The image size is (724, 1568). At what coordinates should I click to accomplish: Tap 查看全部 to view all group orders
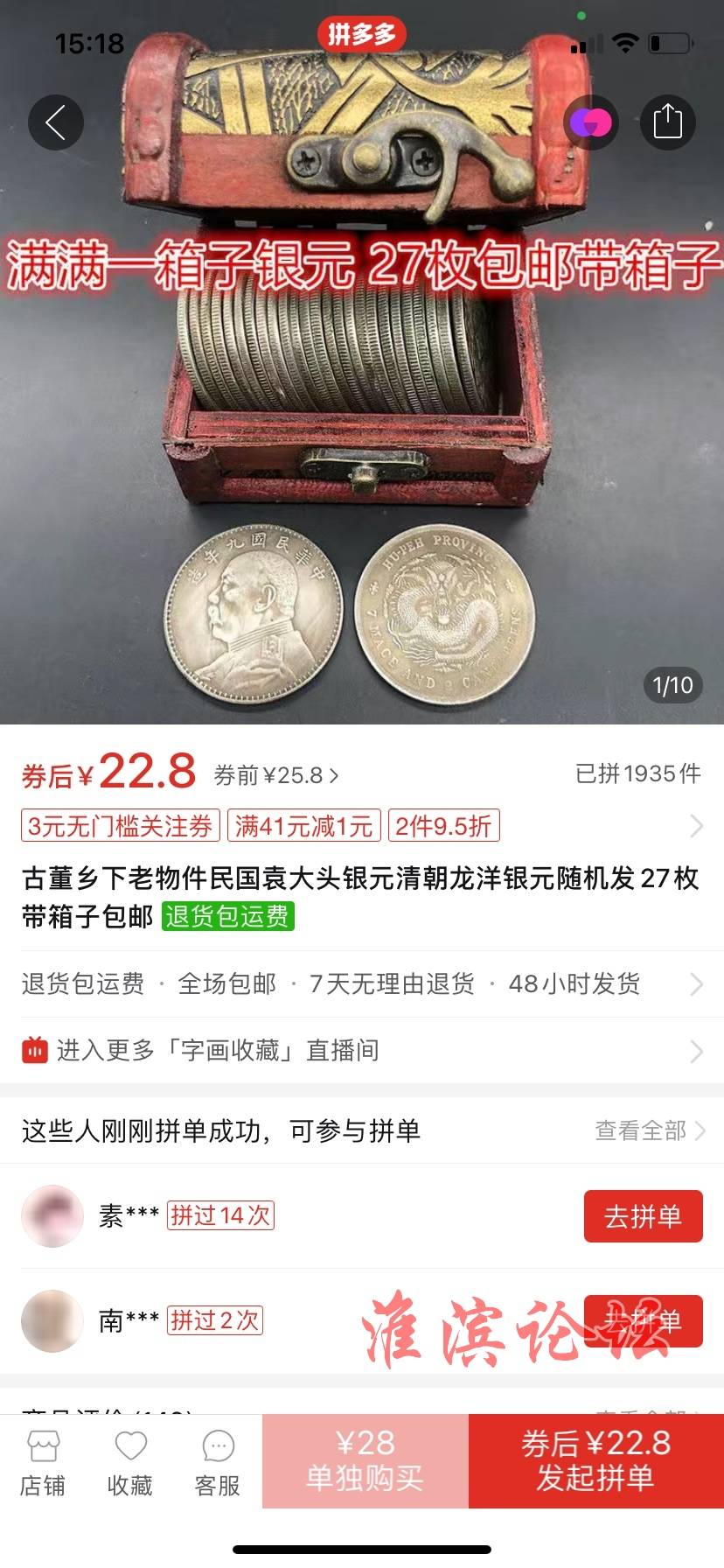pyautogui.click(x=649, y=1130)
